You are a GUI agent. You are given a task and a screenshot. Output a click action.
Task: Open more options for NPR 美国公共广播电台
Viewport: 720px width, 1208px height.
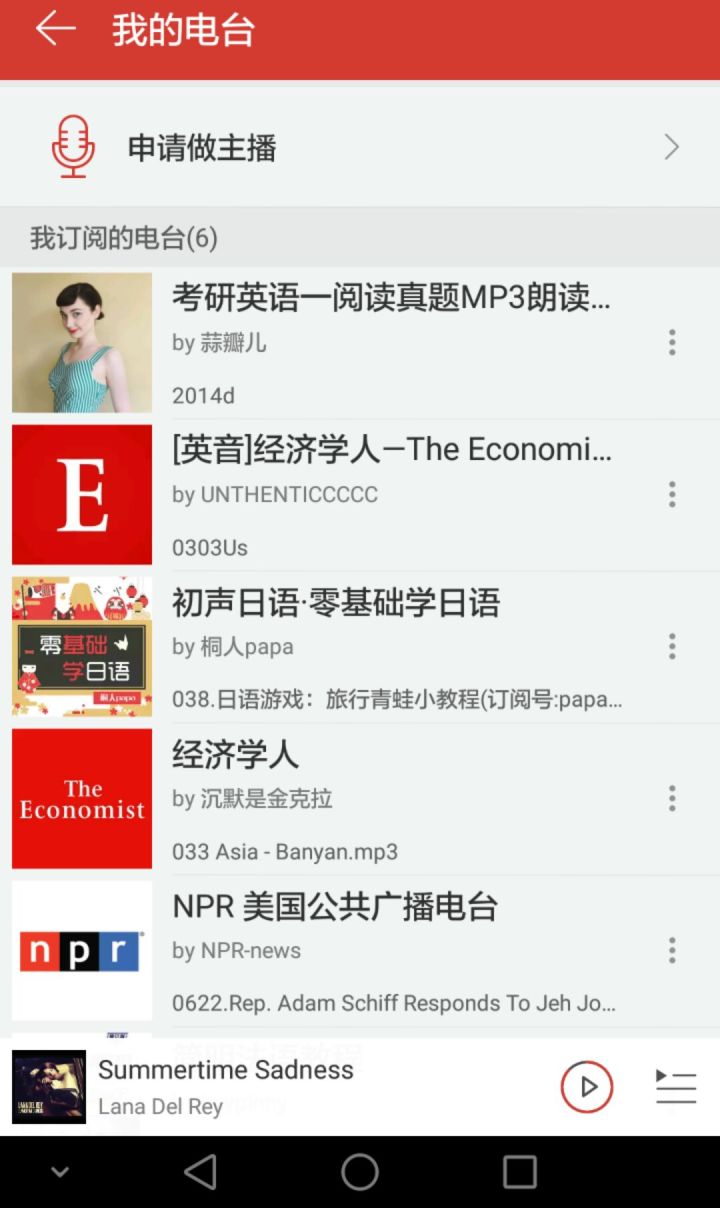tap(672, 950)
